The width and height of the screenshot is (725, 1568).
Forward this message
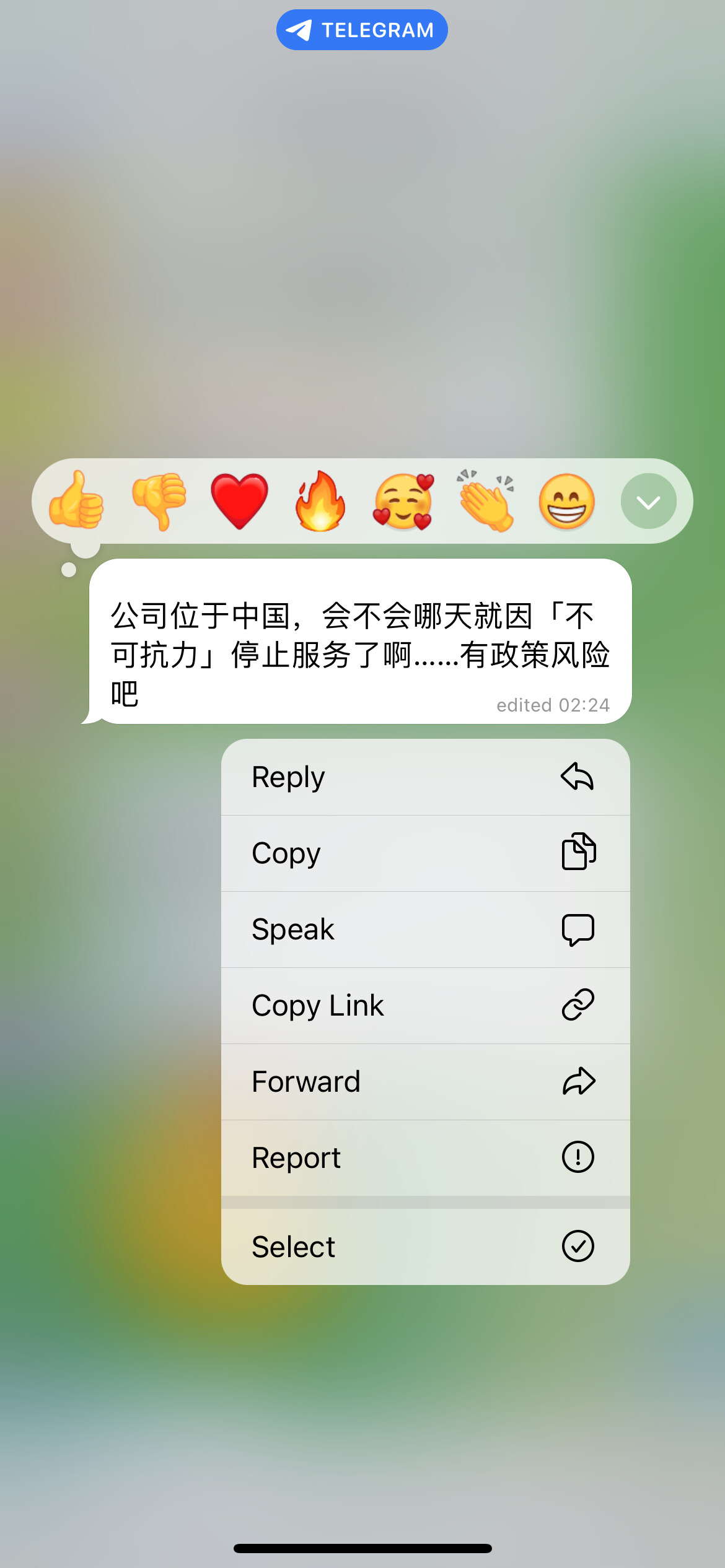point(425,1081)
